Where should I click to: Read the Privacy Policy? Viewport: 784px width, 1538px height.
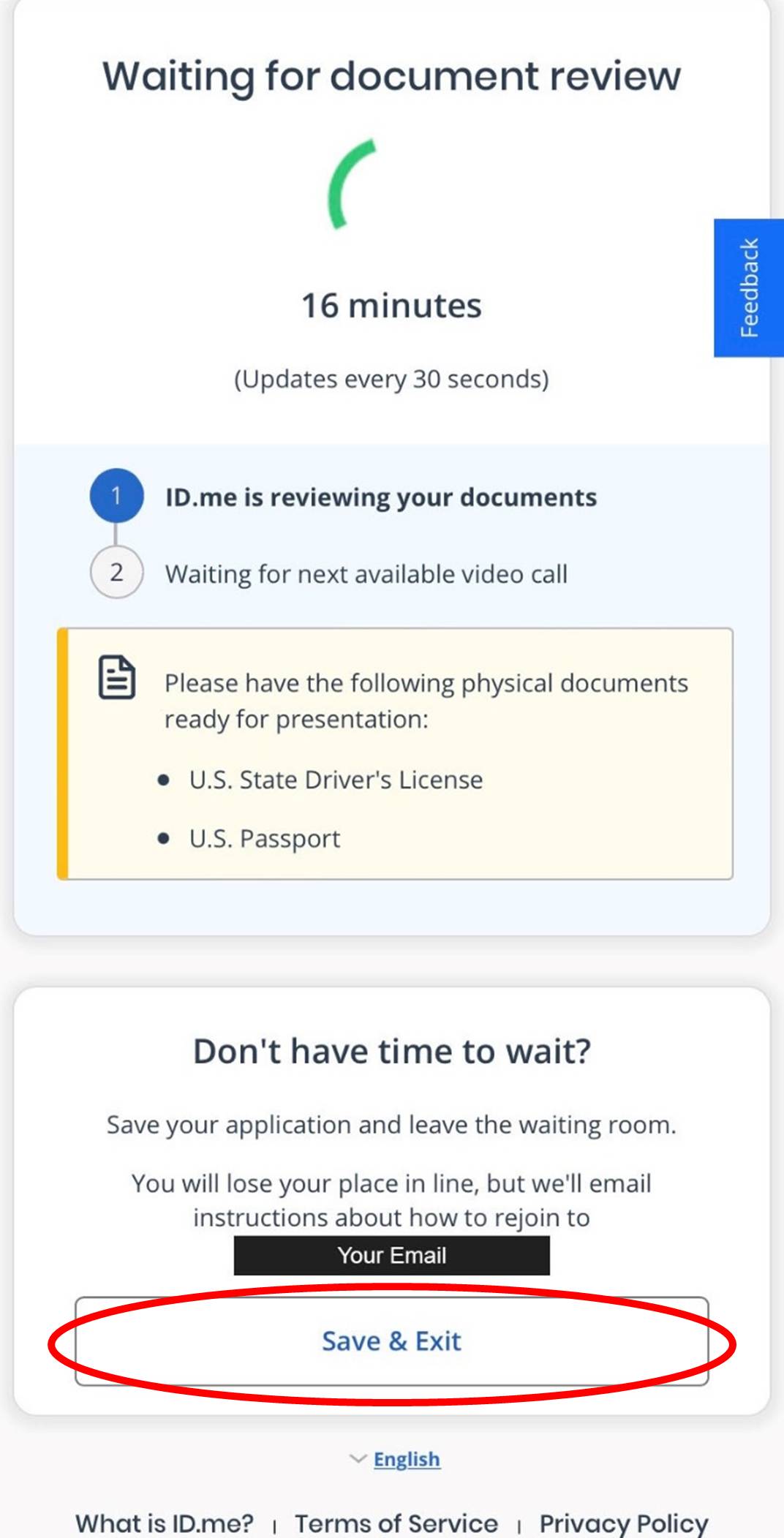(x=623, y=1523)
